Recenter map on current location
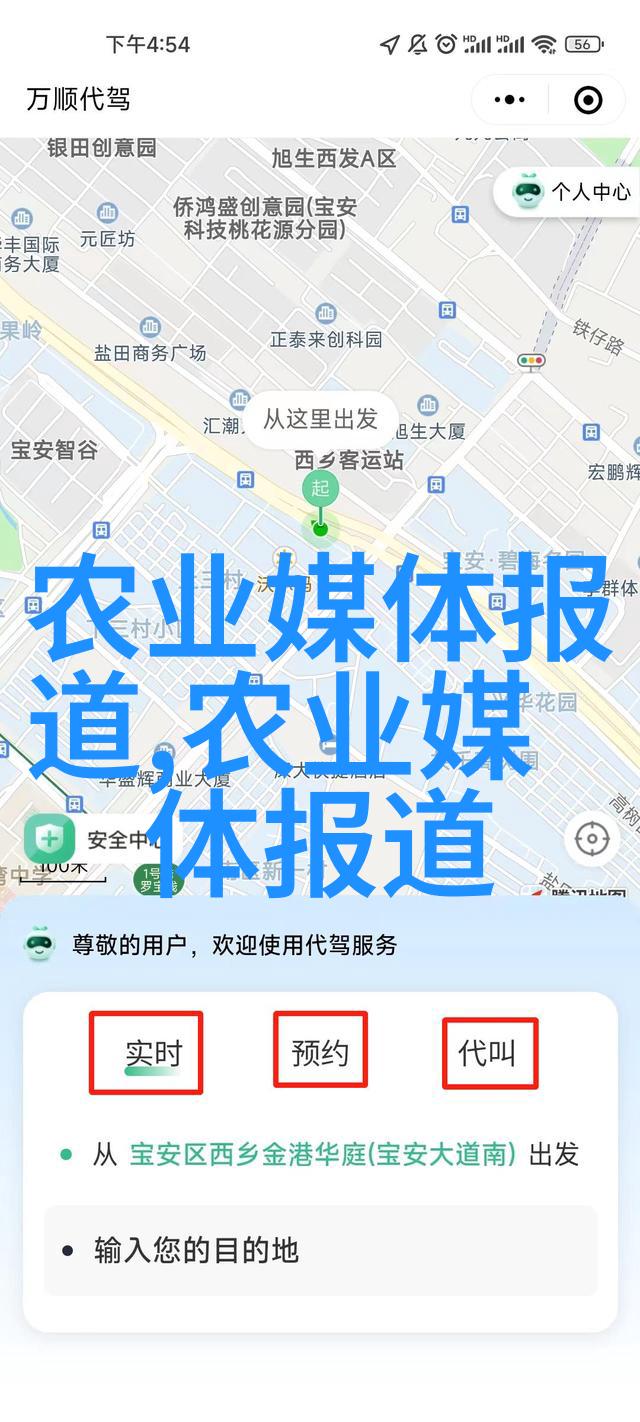The width and height of the screenshot is (640, 1422). 592,838
